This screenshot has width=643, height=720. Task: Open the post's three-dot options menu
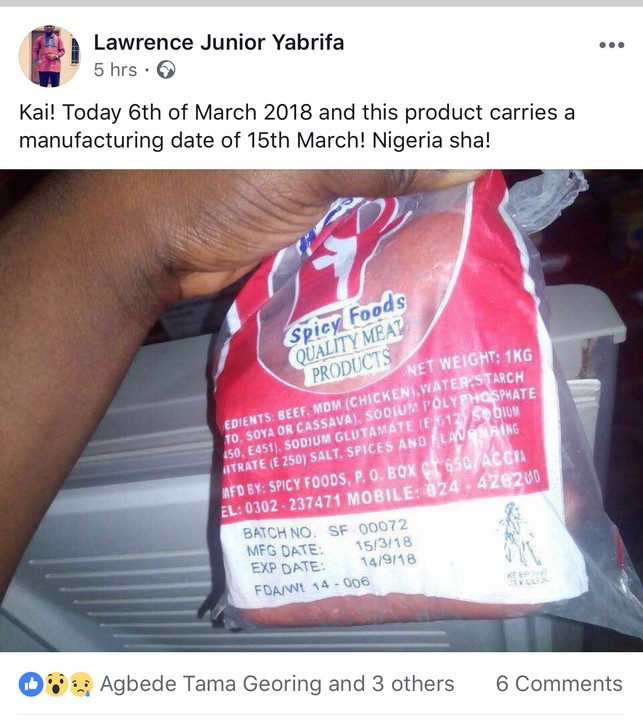coord(611,45)
